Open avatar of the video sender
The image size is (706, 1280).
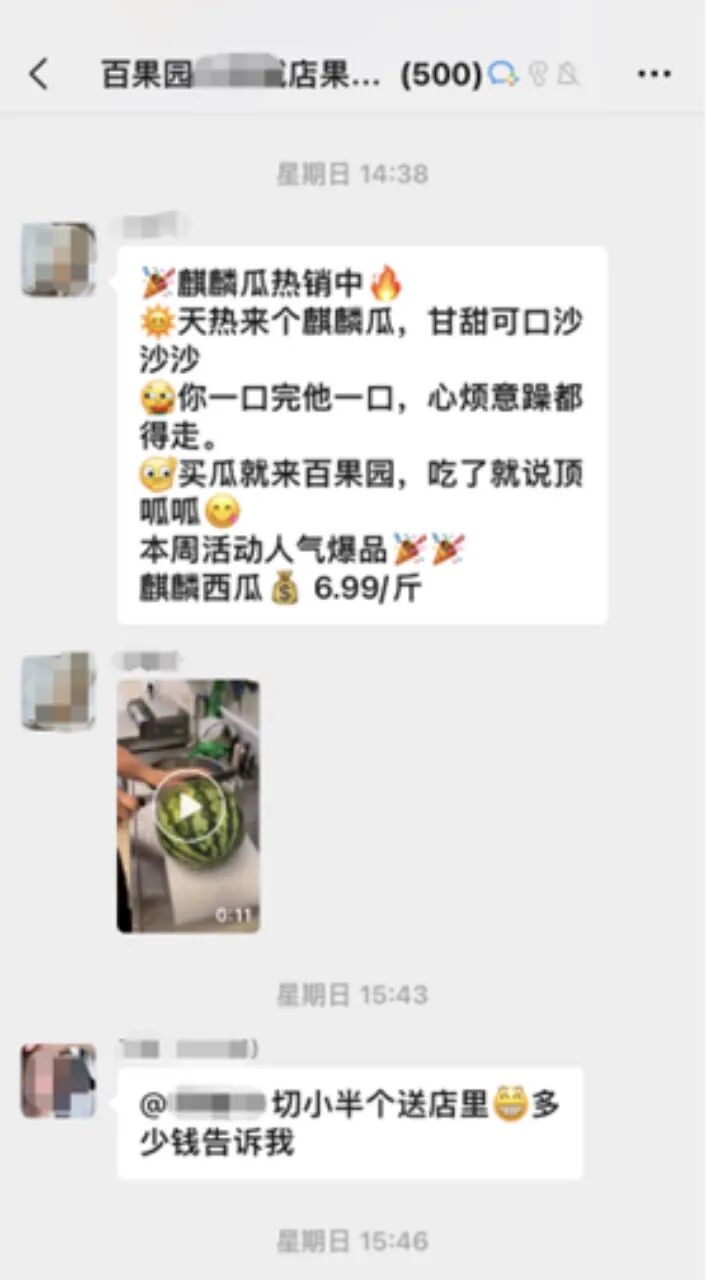pos(59,690)
